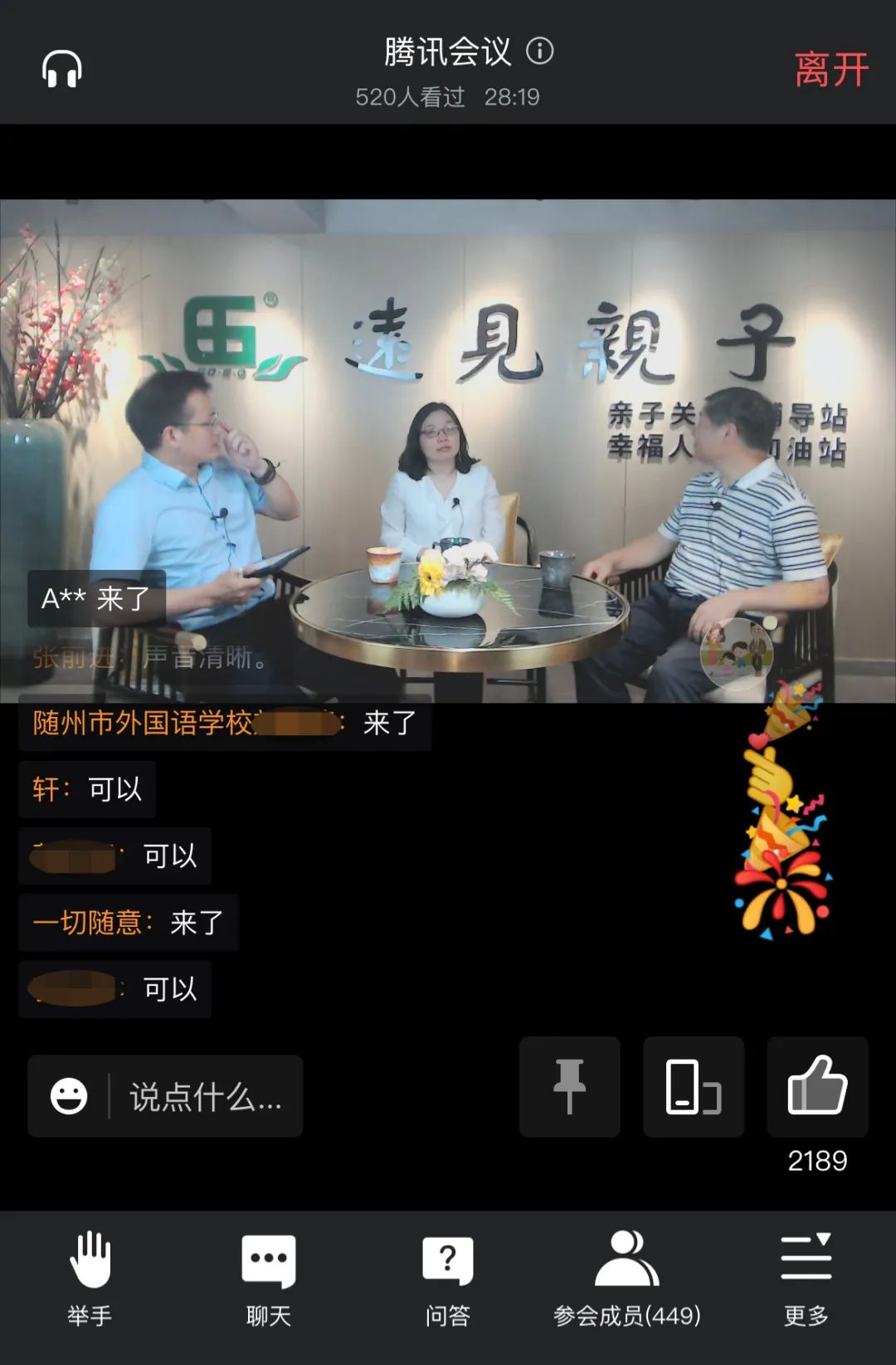Leave the meeting via 离开
896x1365 pixels.
pos(831,70)
